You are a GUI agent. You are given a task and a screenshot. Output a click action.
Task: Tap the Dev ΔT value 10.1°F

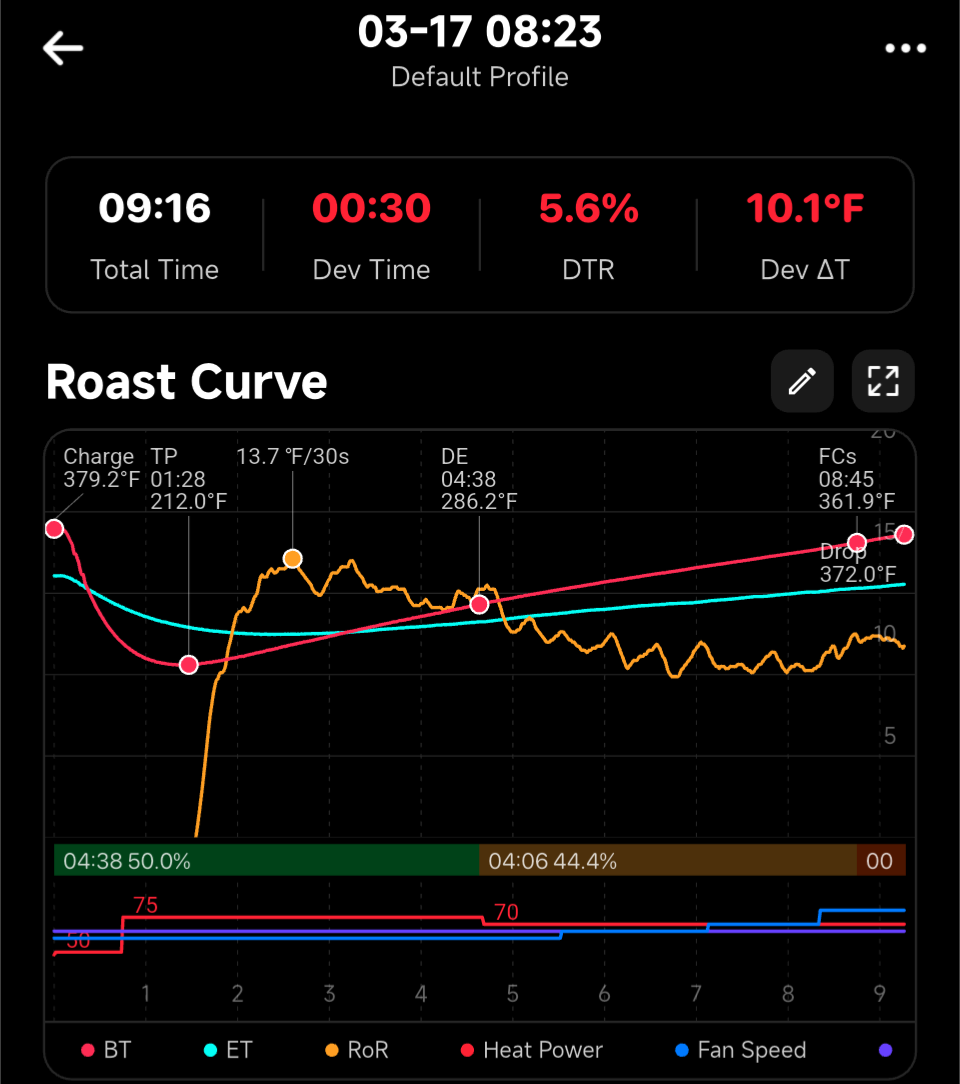(806, 208)
